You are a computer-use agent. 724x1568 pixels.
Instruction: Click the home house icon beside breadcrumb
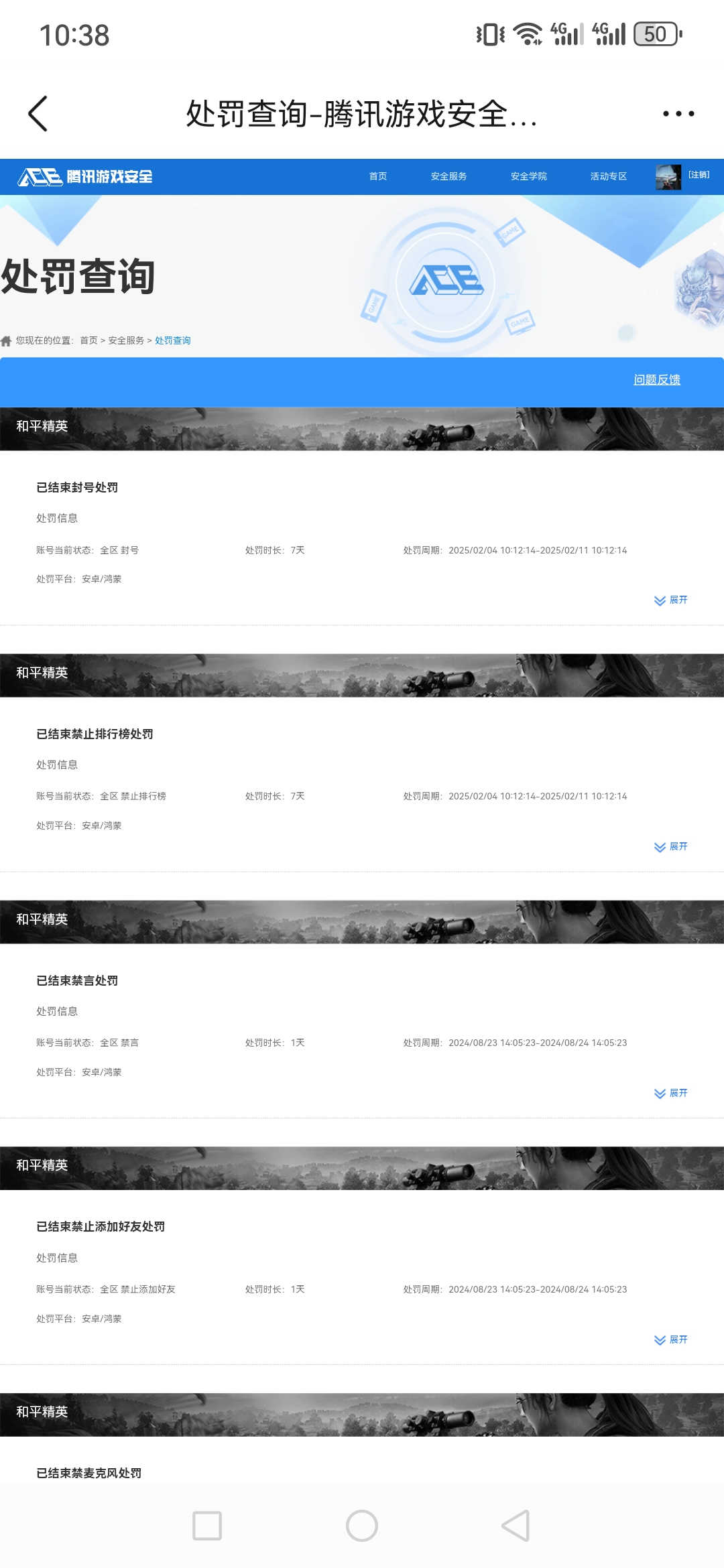[8, 340]
